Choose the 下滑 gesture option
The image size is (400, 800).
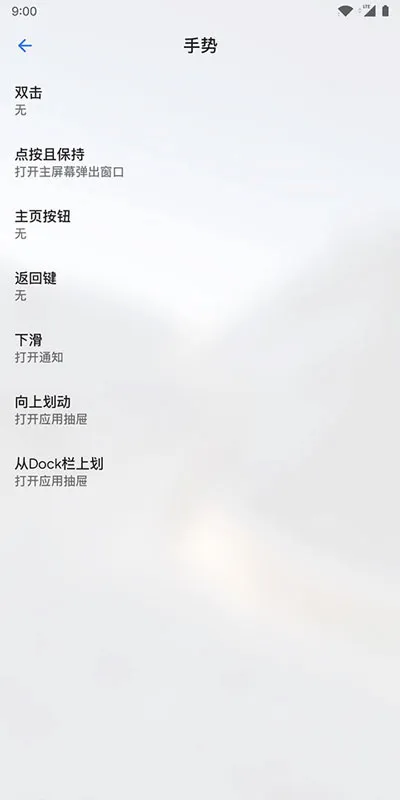tap(200, 348)
